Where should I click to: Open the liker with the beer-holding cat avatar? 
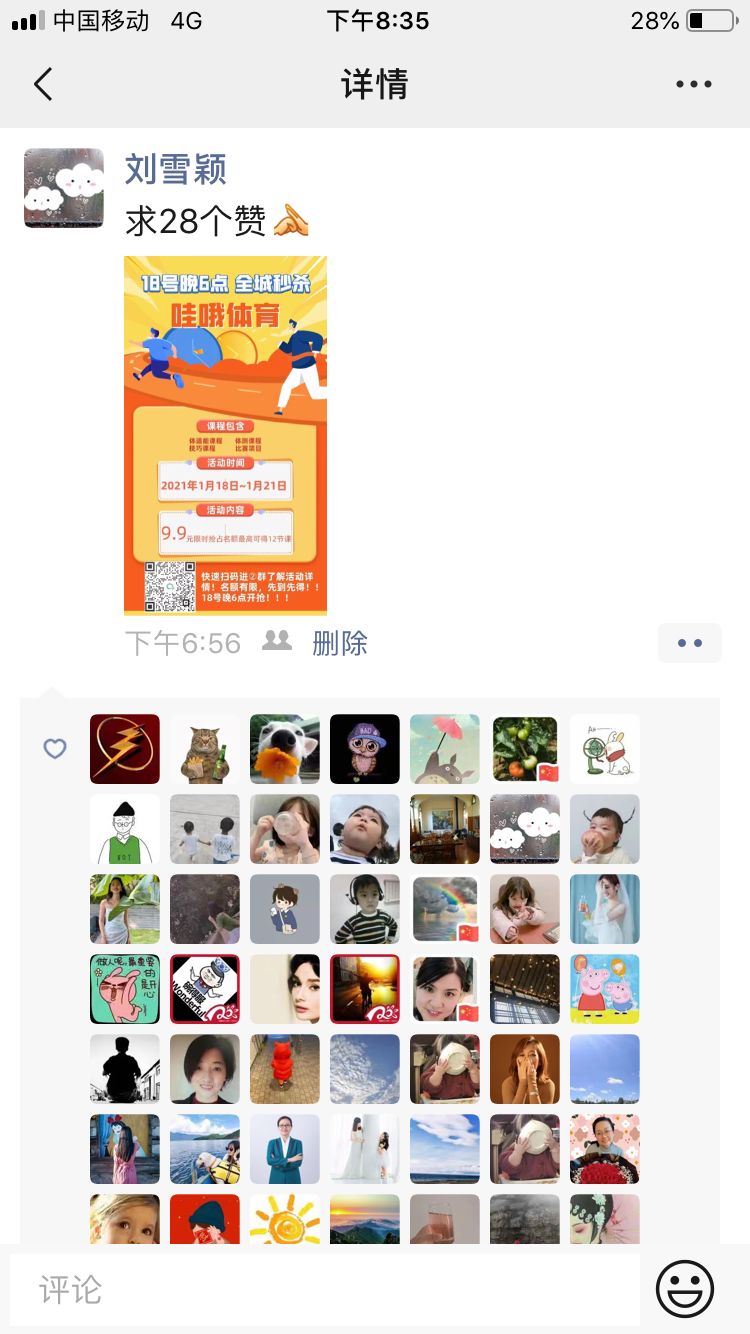[x=205, y=749]
